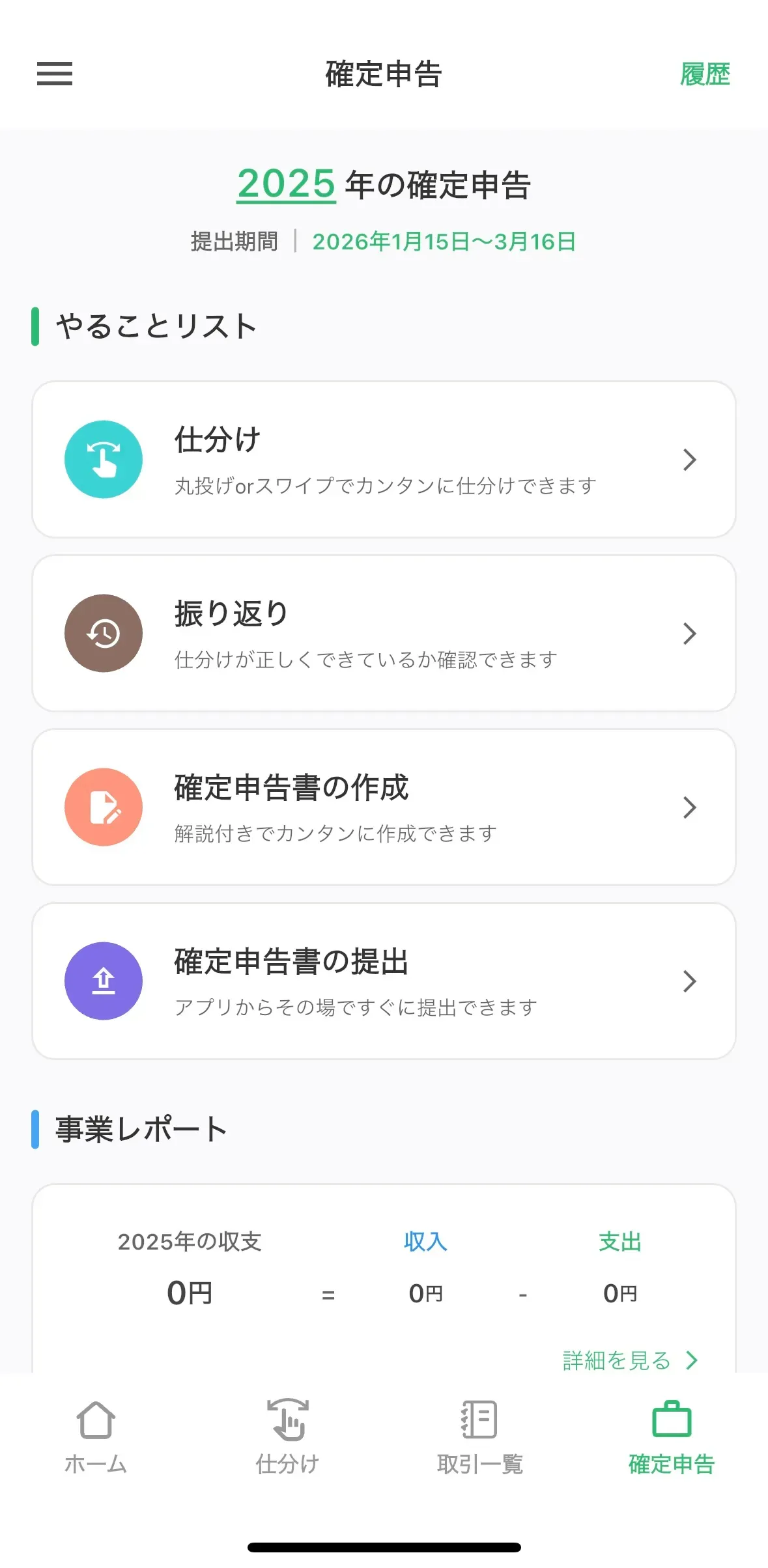Screen dimensions: 768x1568
Task: Expand the 振り返り card chevron
Action: pyautogui.click(x=690, y=634)
